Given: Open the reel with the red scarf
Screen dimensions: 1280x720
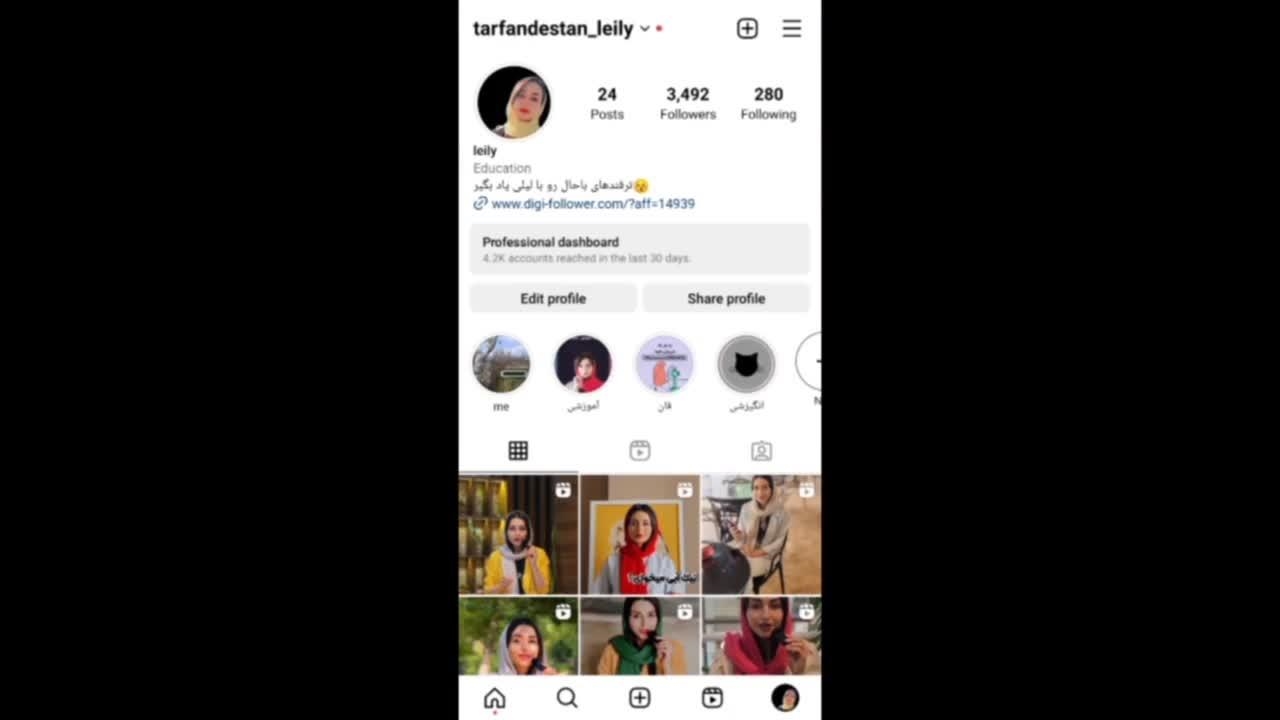Looking at the screenshot, I should tap(640, 535).
